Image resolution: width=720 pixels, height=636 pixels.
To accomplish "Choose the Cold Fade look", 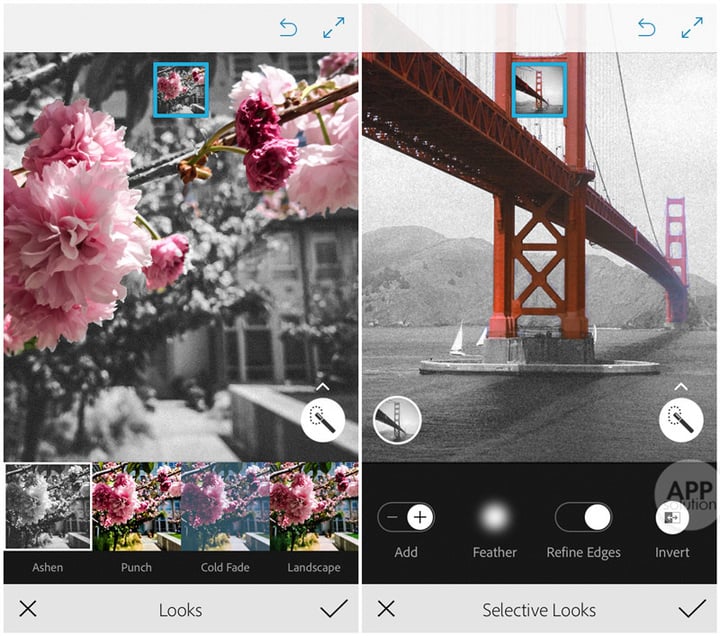I will tap(225, 506).
